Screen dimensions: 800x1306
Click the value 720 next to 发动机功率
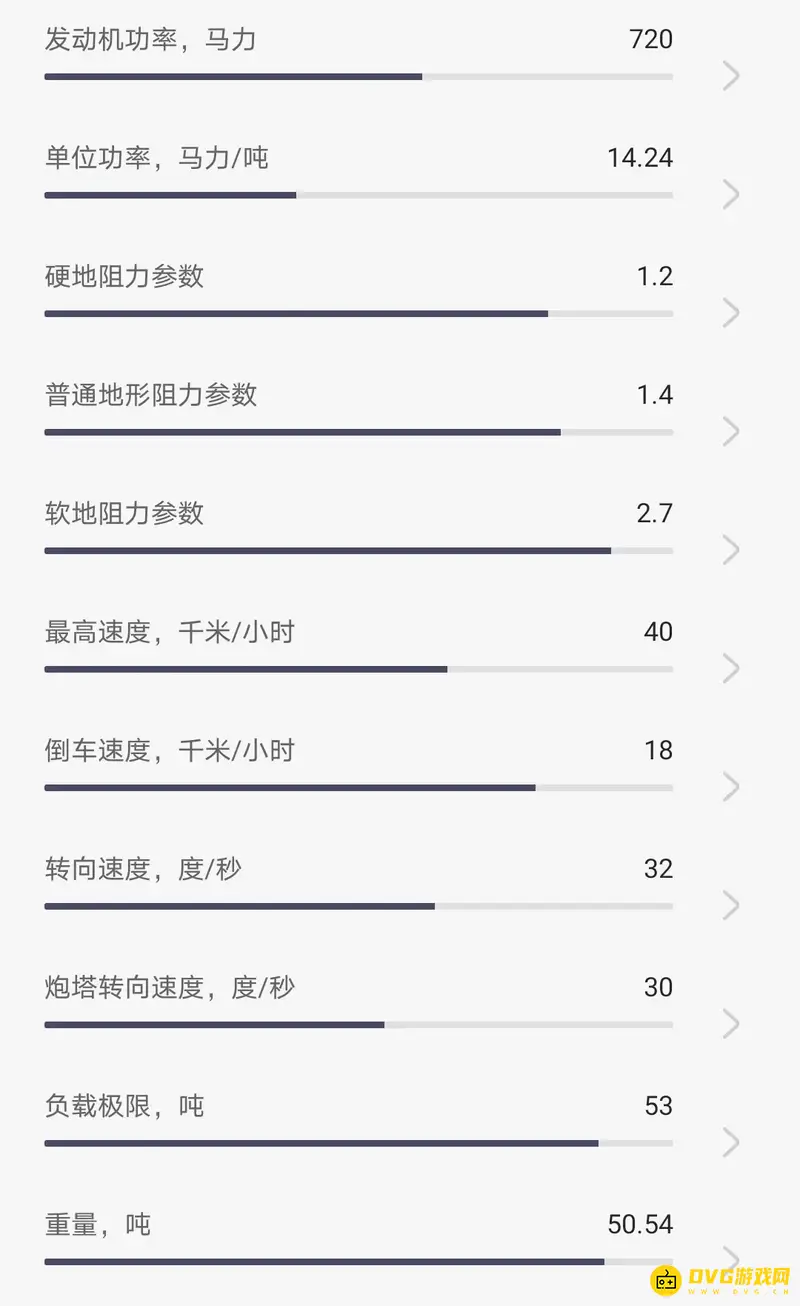651,39
